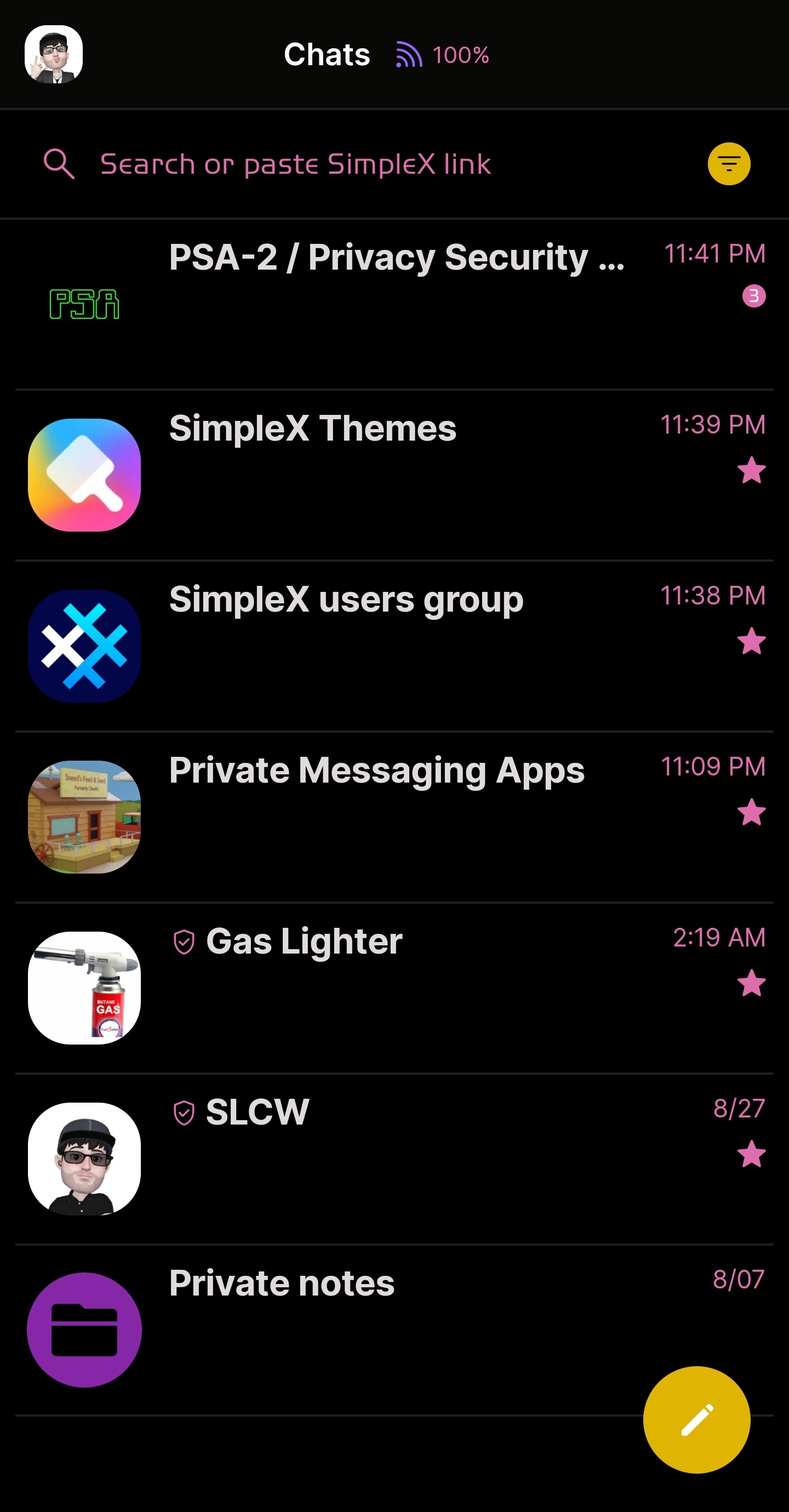Open Private notes

pos(352,1330)
